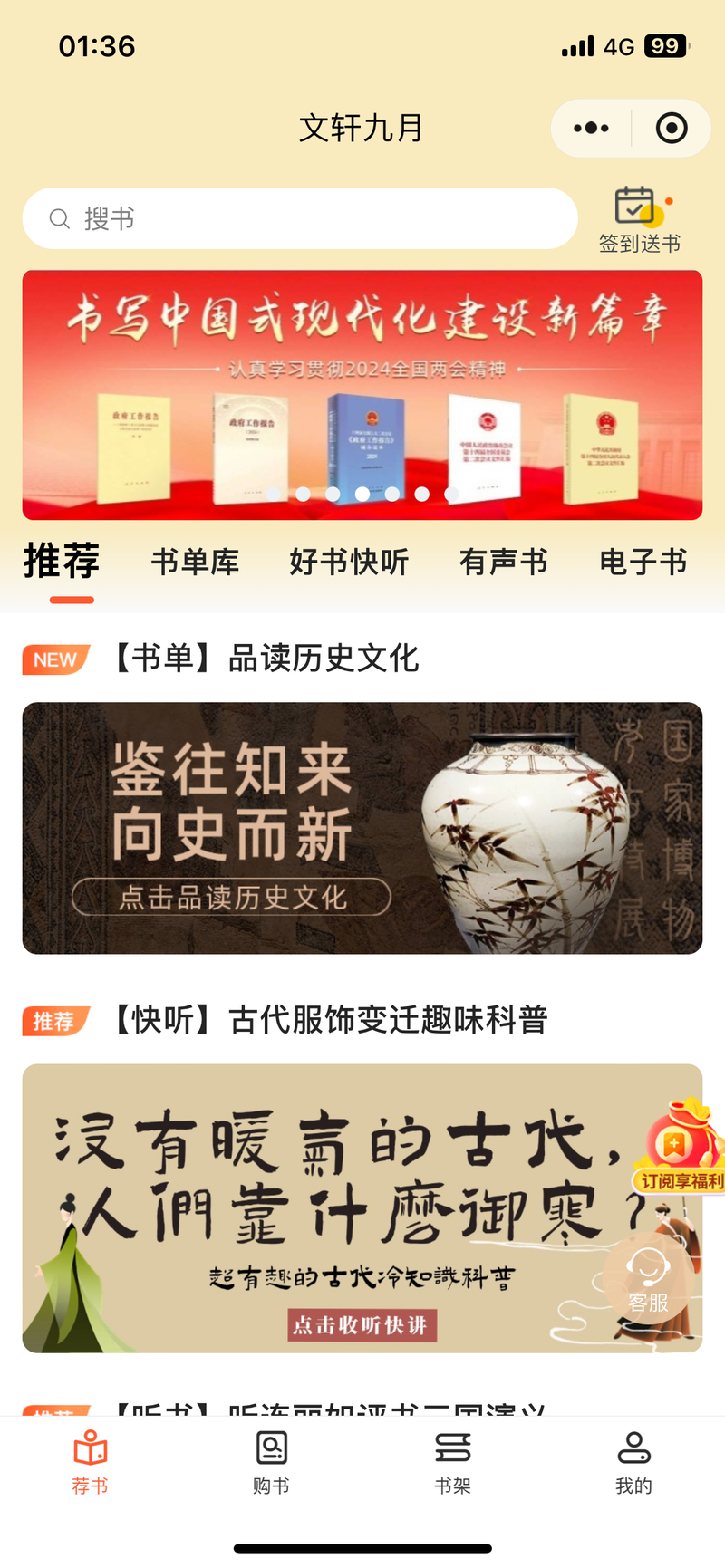Image resolution: width=725 pixels, height=1568 pixels.
Task: Close the mini program with the circle button
Action: click(672, 128)
